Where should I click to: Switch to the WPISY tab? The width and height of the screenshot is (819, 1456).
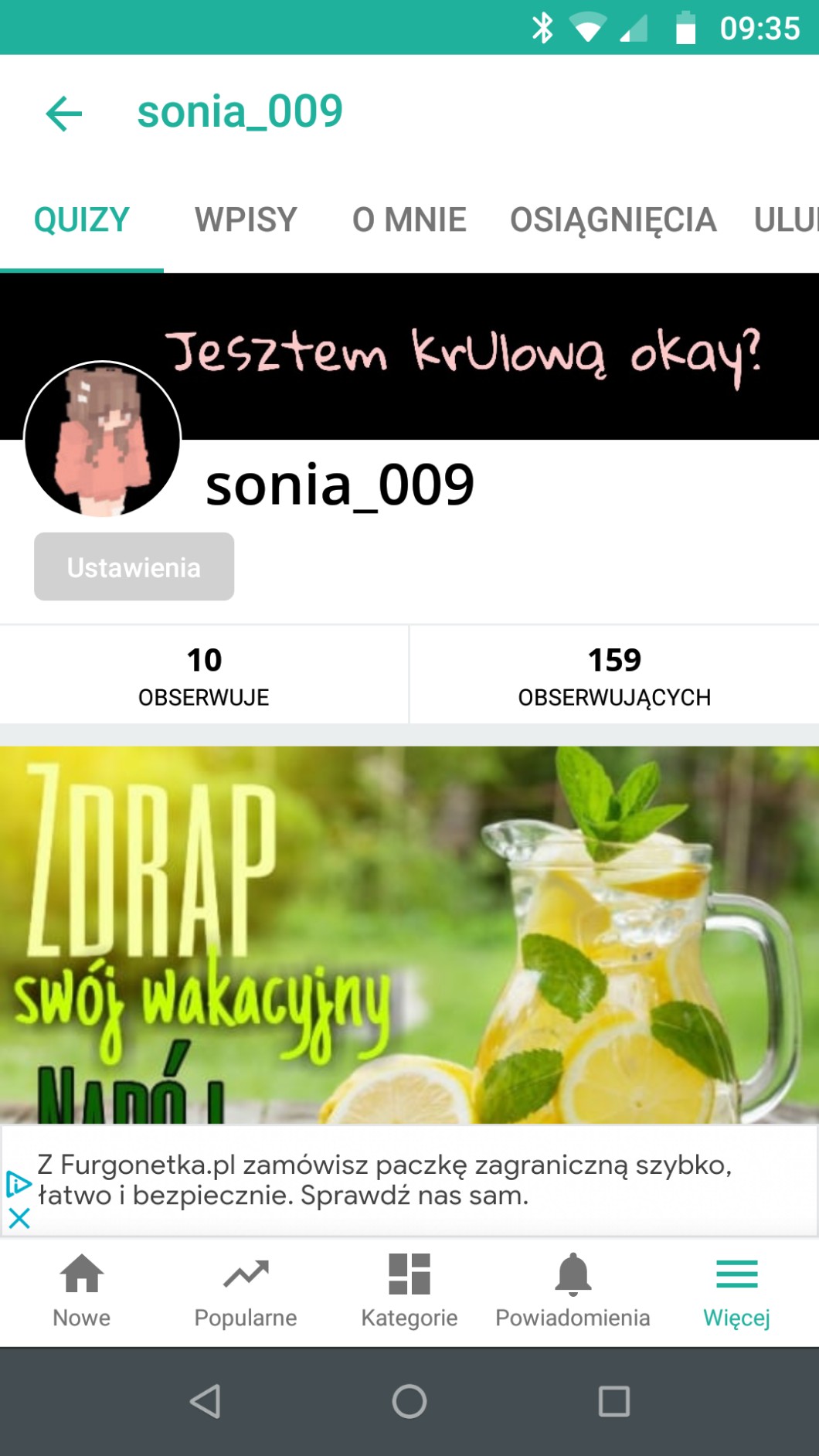[246, 220]
